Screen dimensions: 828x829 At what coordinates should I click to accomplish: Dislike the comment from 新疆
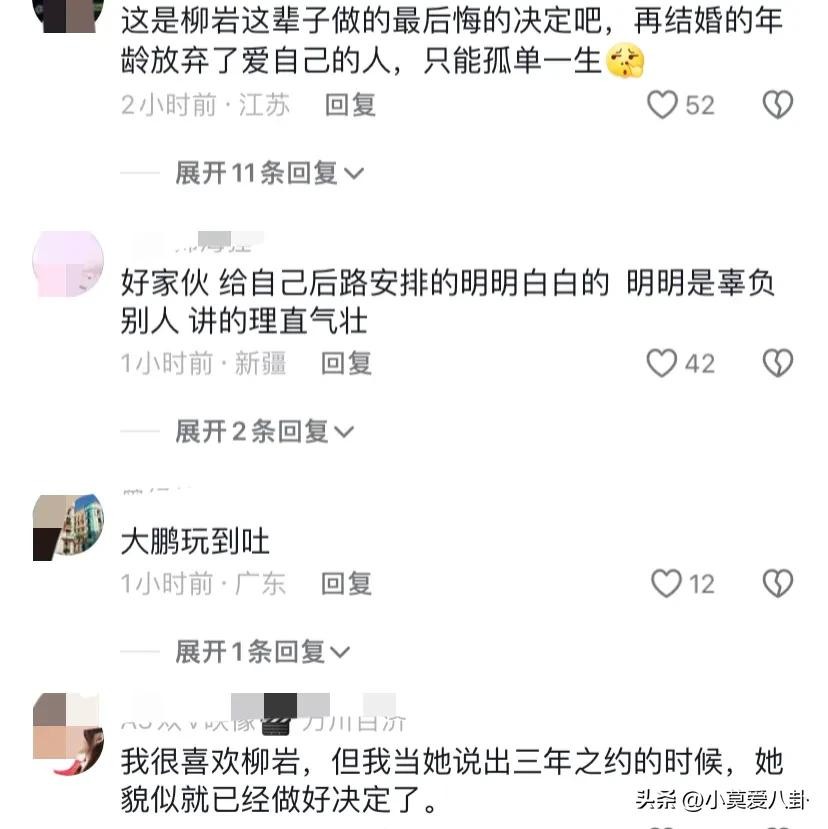[778, 363]
